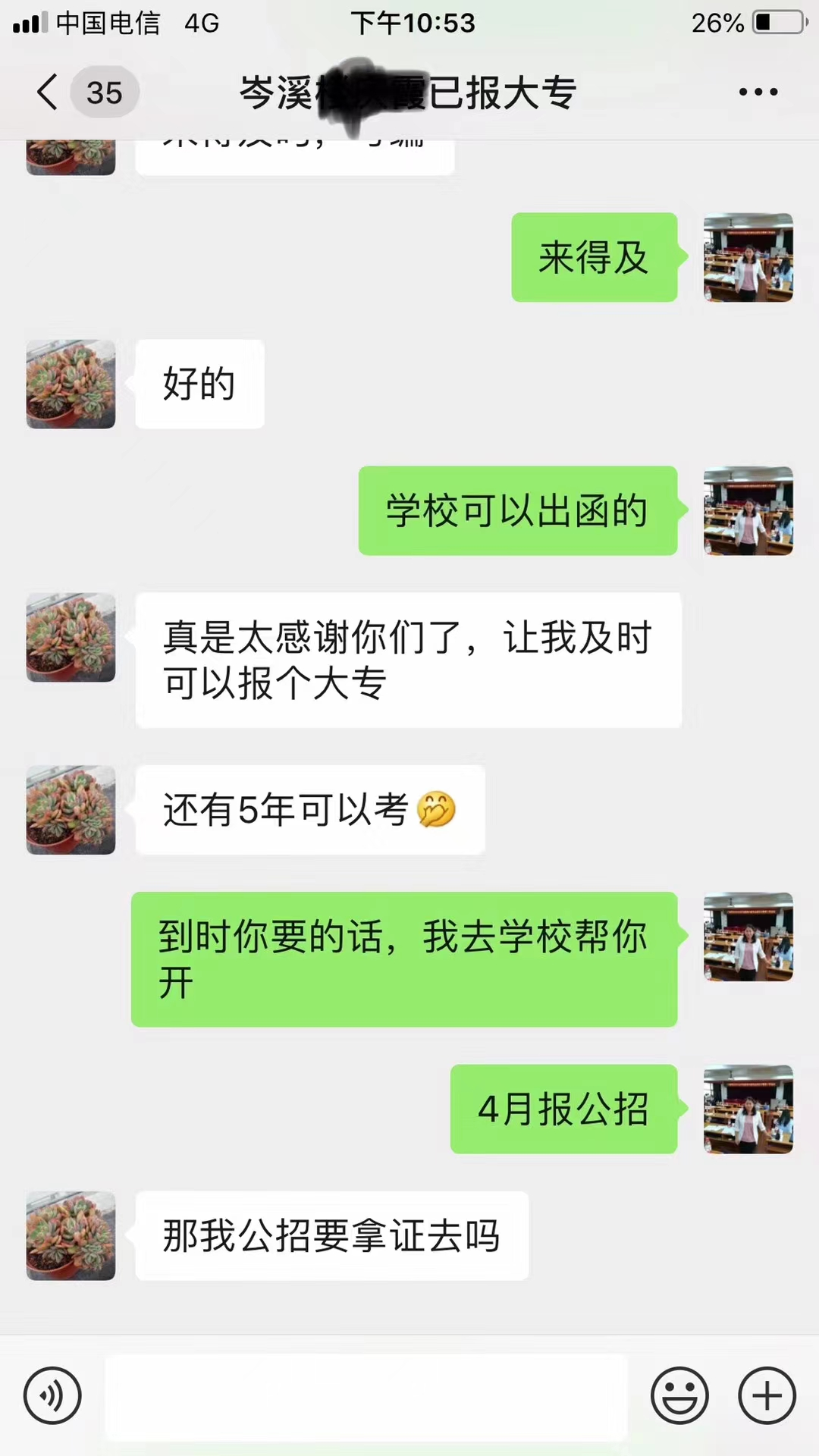Open contact avatar beside 好的 message
819x1456 pixels.
pos(71,384)
